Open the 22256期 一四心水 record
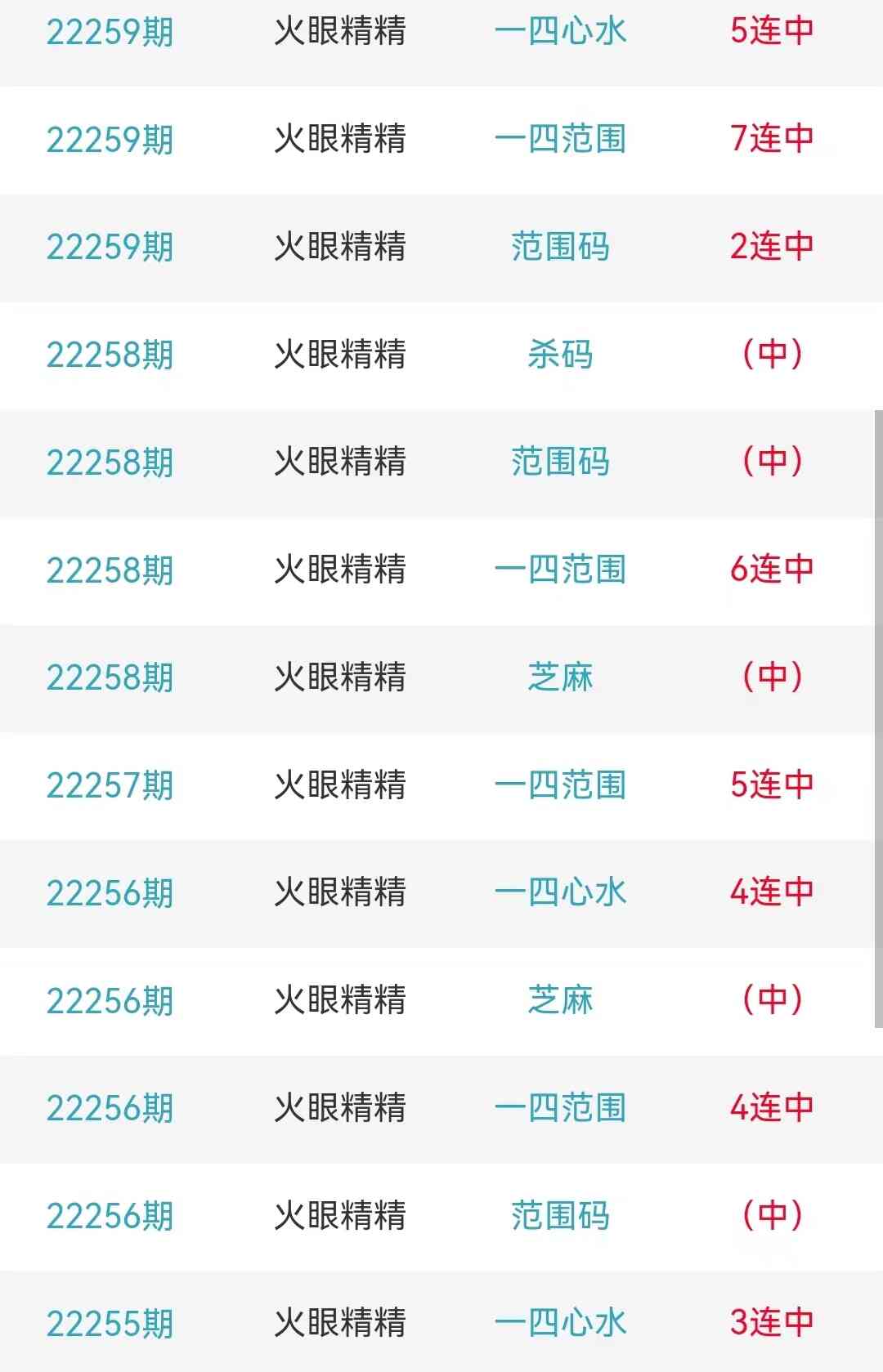Viewport: 883px width, 1372px height. (x=560, y=892)
